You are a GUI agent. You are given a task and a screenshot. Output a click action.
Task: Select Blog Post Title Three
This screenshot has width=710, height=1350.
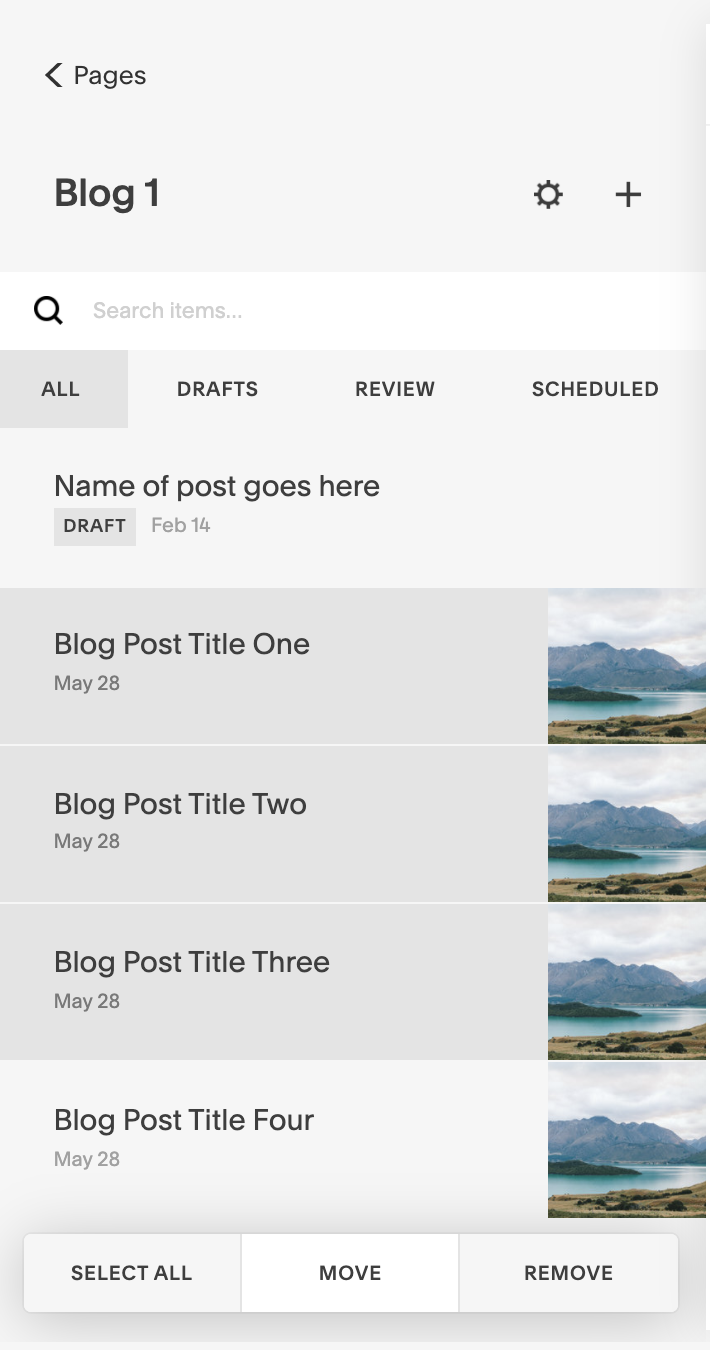[355, 982]
